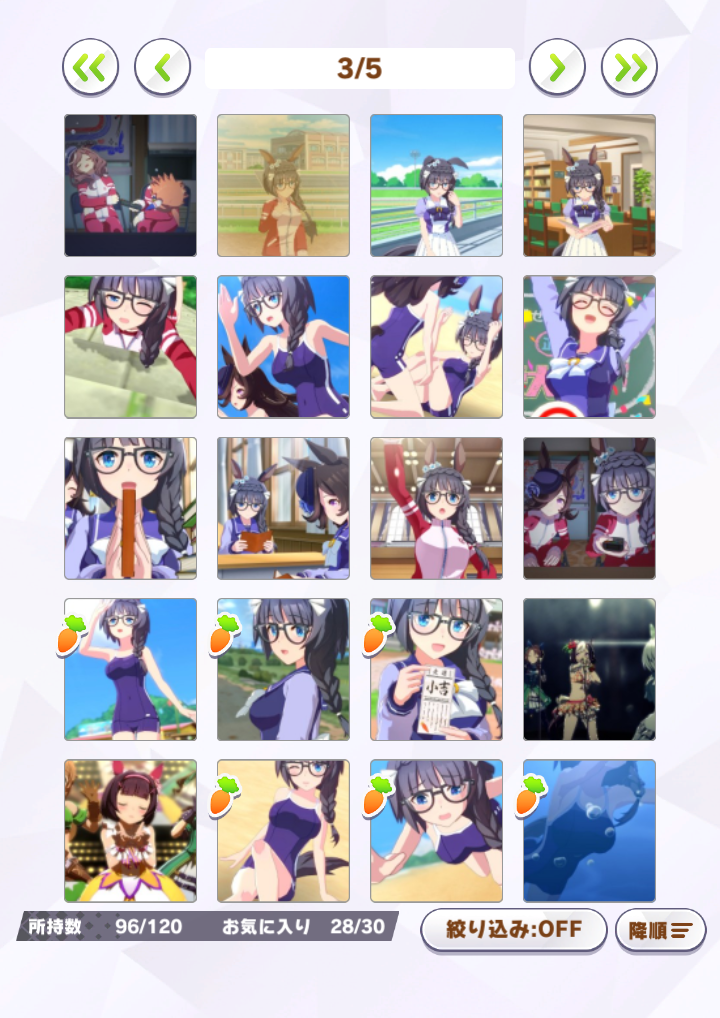The width and height of the screenshot is (720, 1018).
Task: Open the photo of brown-haired girl on stage
Action: pos(130,830)
